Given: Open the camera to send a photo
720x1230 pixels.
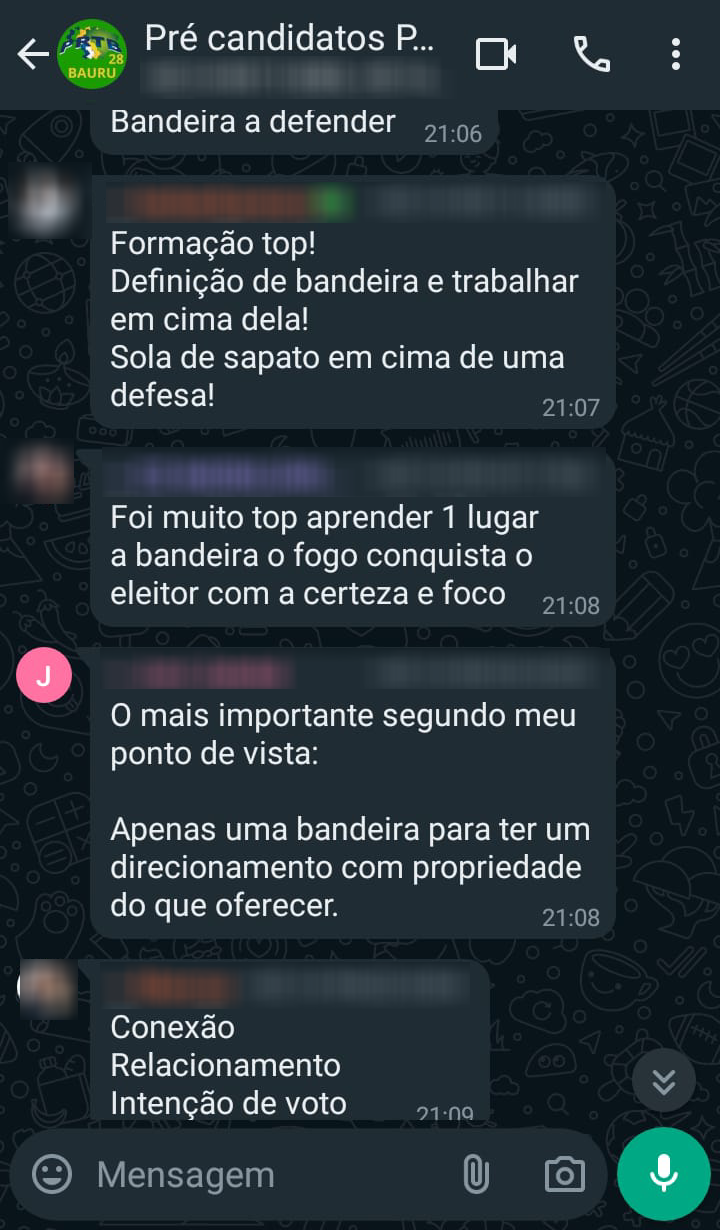Looking at the screenshot, I should (564, 1174).
